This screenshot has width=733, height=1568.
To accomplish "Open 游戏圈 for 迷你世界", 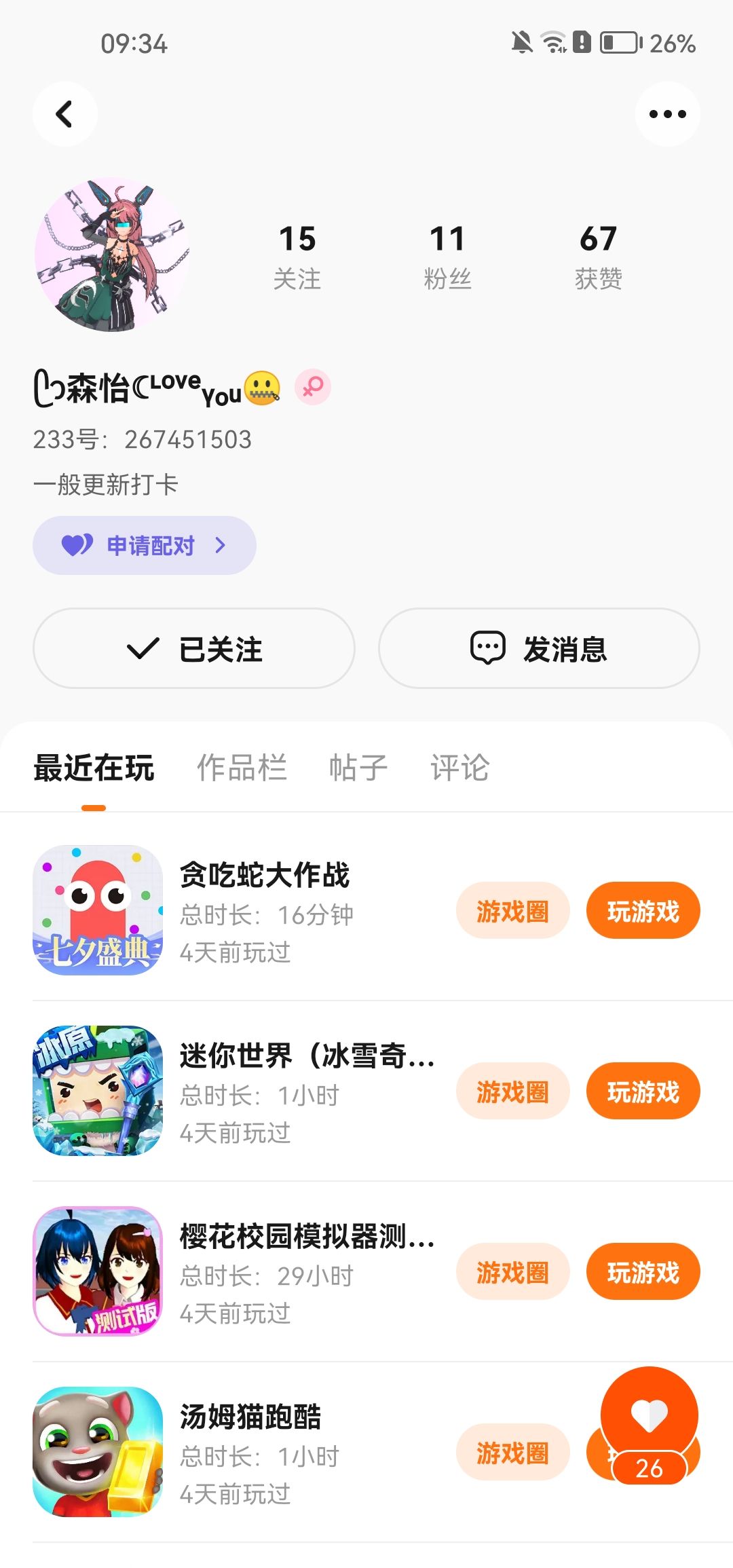I will 512,1091.
